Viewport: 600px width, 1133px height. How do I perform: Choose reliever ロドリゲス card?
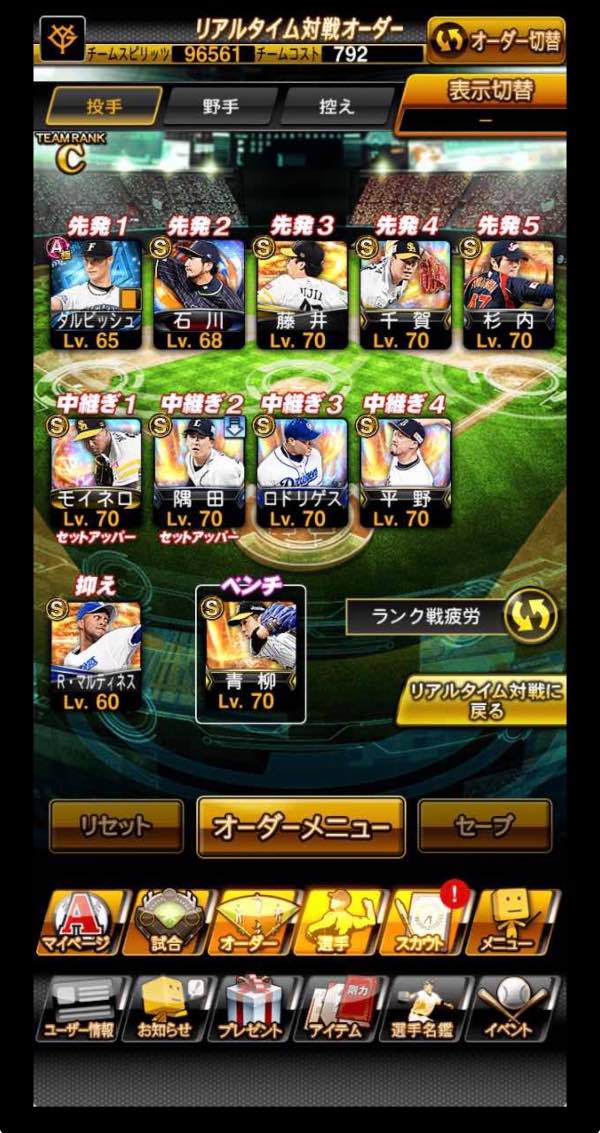(x=302, y=473)
